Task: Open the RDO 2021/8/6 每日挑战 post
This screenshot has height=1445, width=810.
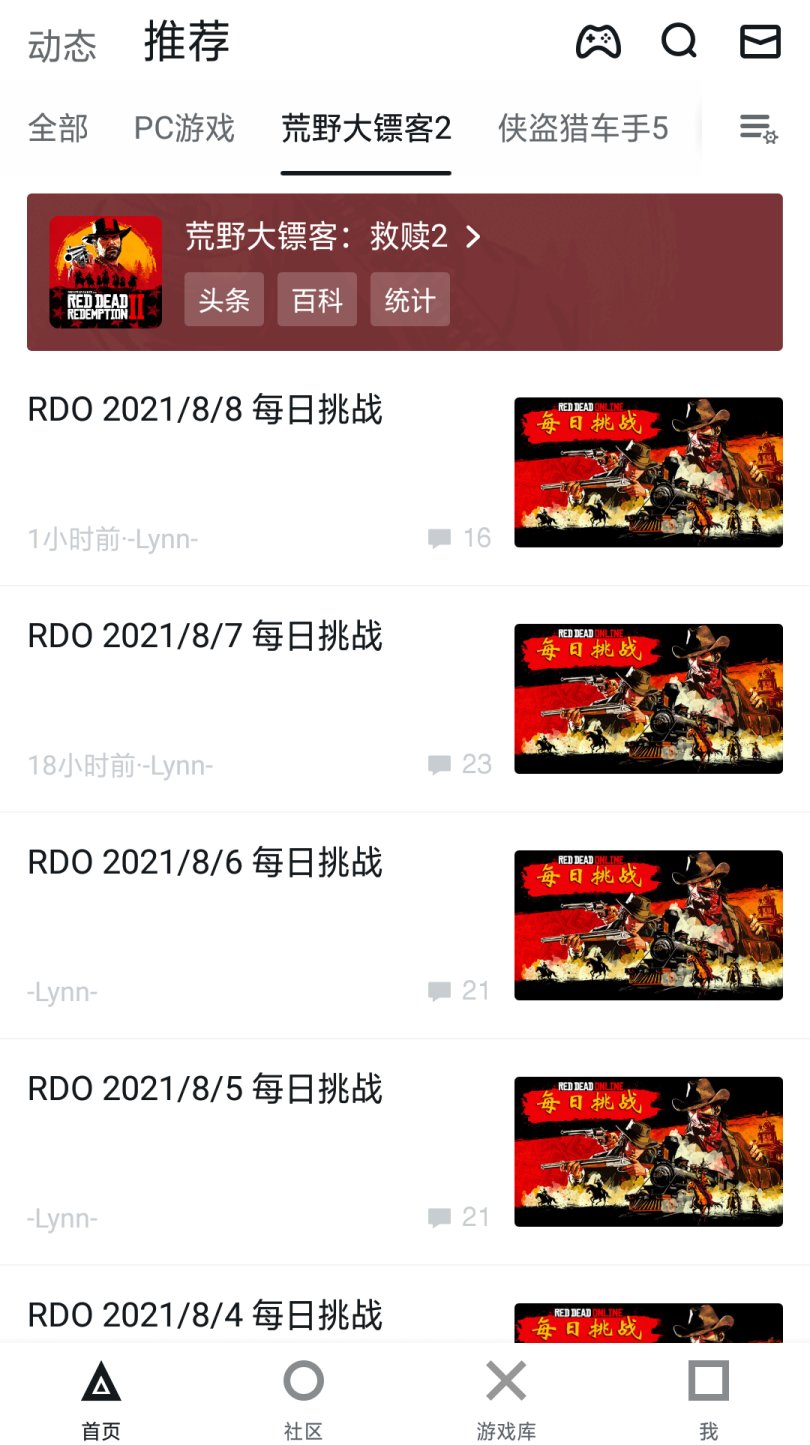Action: point(205,862)
